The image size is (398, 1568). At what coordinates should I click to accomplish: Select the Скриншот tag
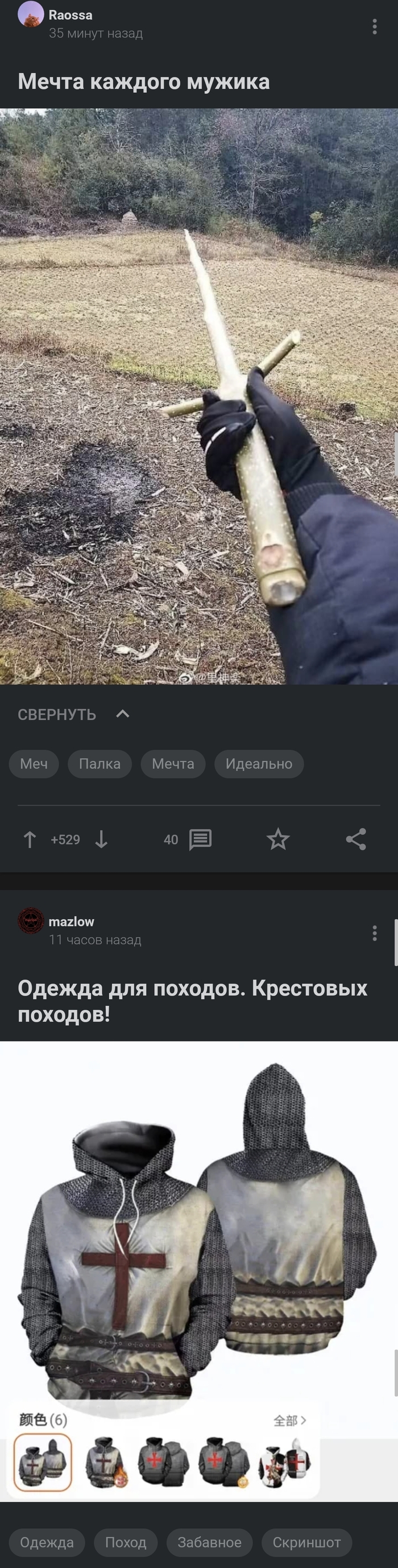[306, 1542]
